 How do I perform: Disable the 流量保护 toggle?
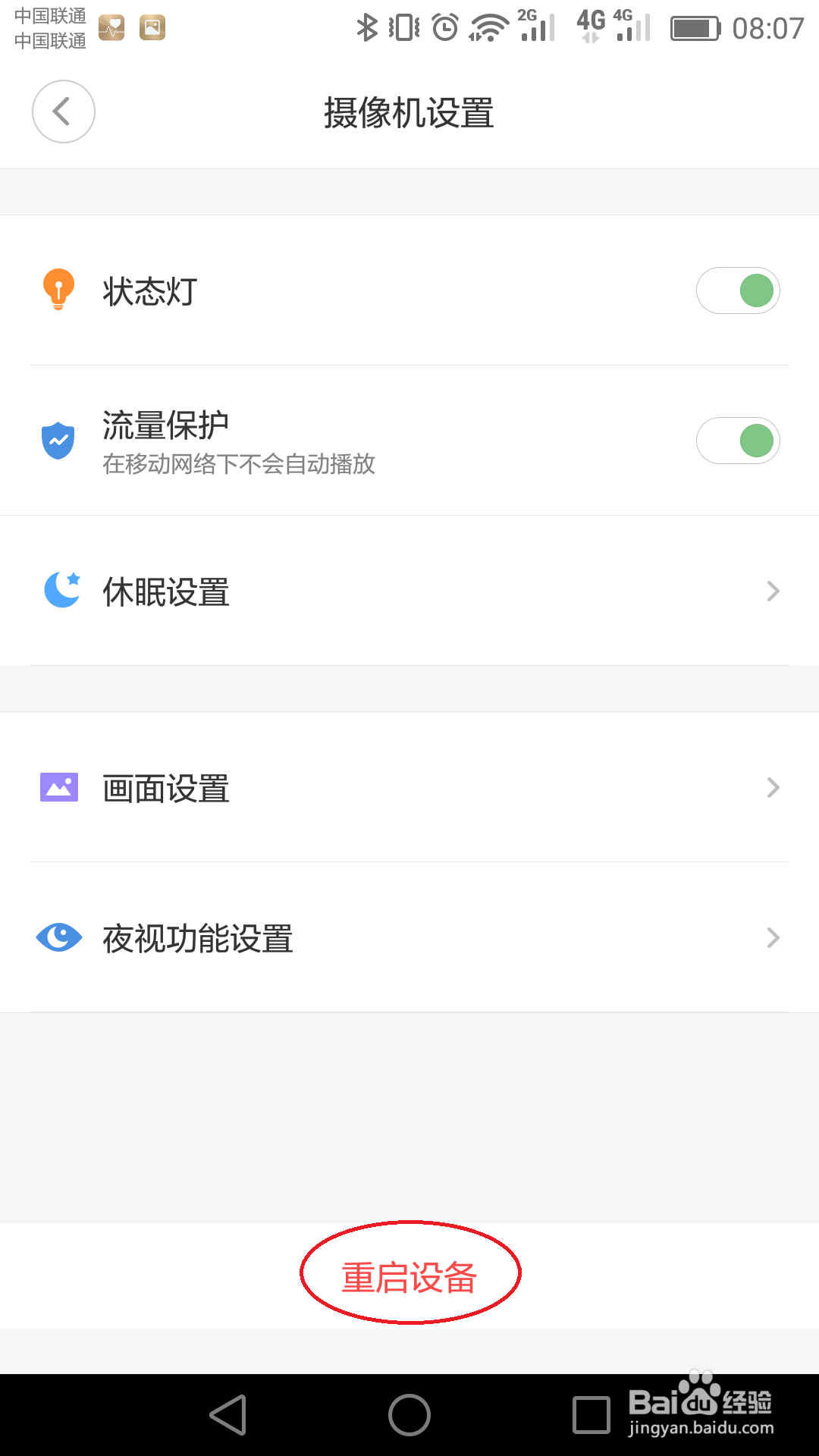point(737,441)
